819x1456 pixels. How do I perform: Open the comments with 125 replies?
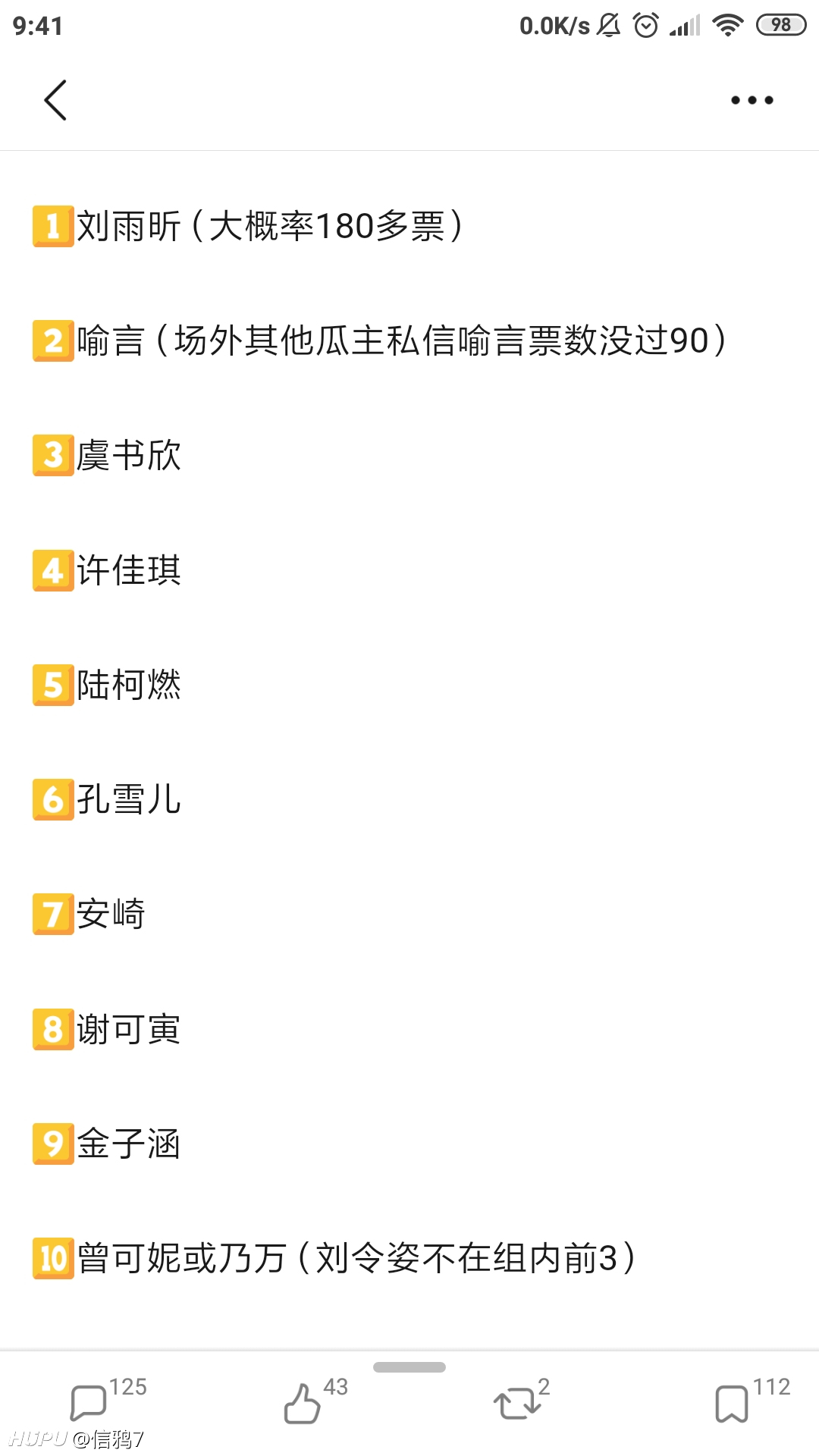coord(88,1402)
